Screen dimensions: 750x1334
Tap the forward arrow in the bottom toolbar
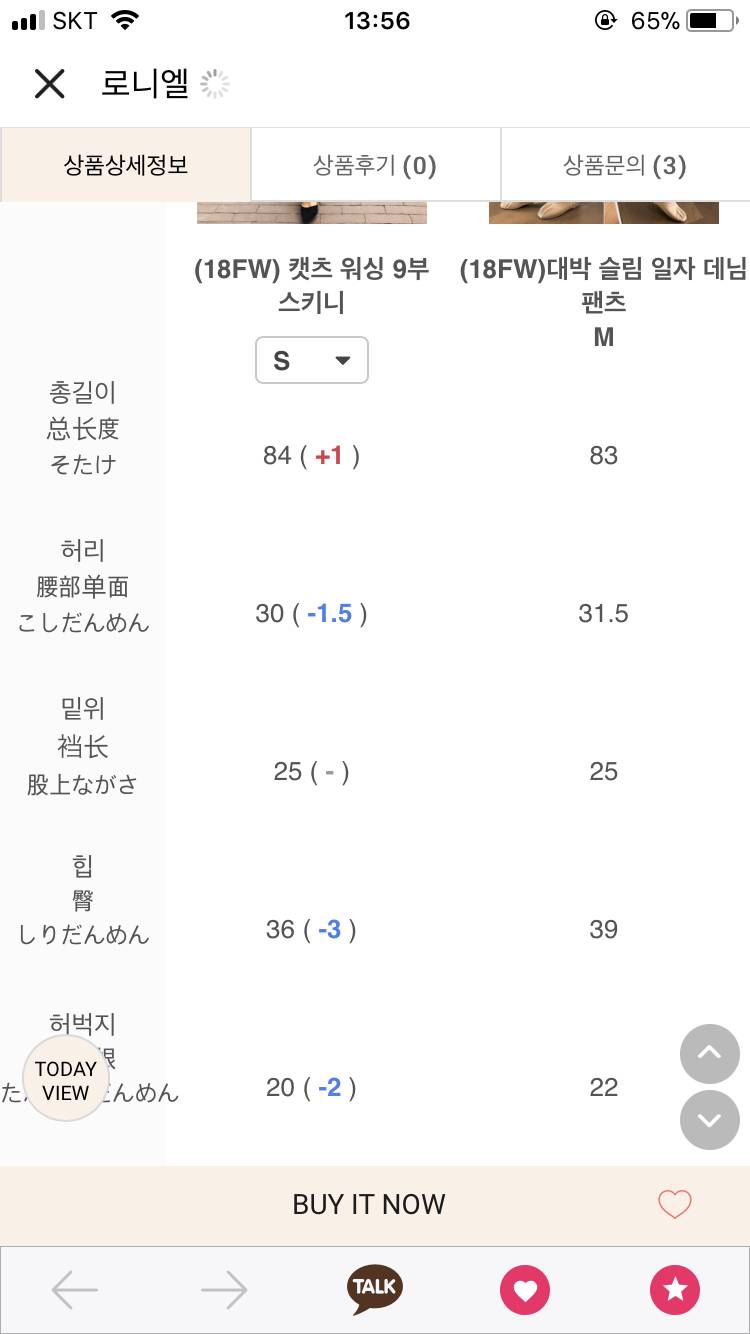224,1289
